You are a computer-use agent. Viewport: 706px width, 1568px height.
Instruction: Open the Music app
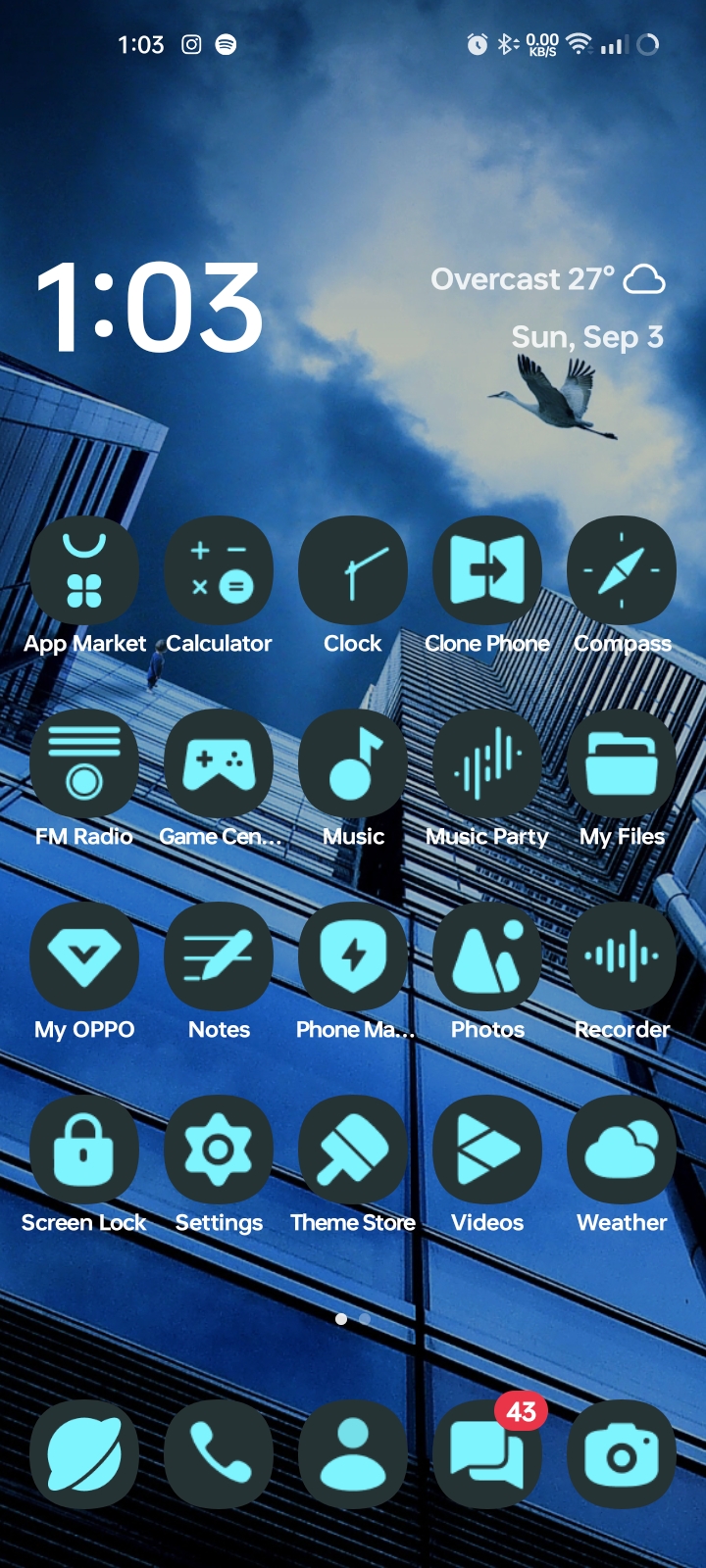[353, 763]
